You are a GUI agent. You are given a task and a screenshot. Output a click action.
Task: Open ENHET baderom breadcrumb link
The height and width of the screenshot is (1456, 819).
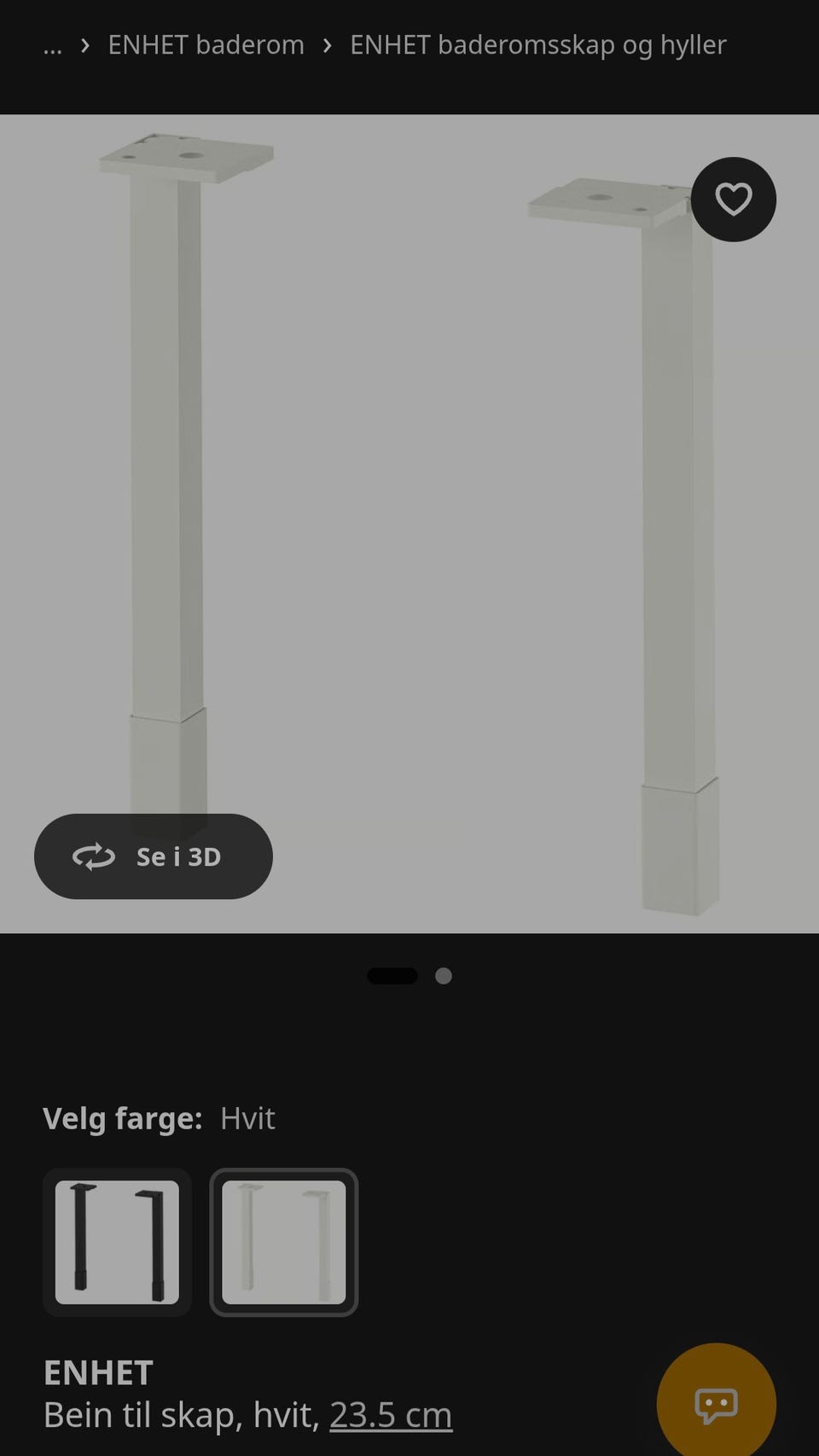pos(206,44)
